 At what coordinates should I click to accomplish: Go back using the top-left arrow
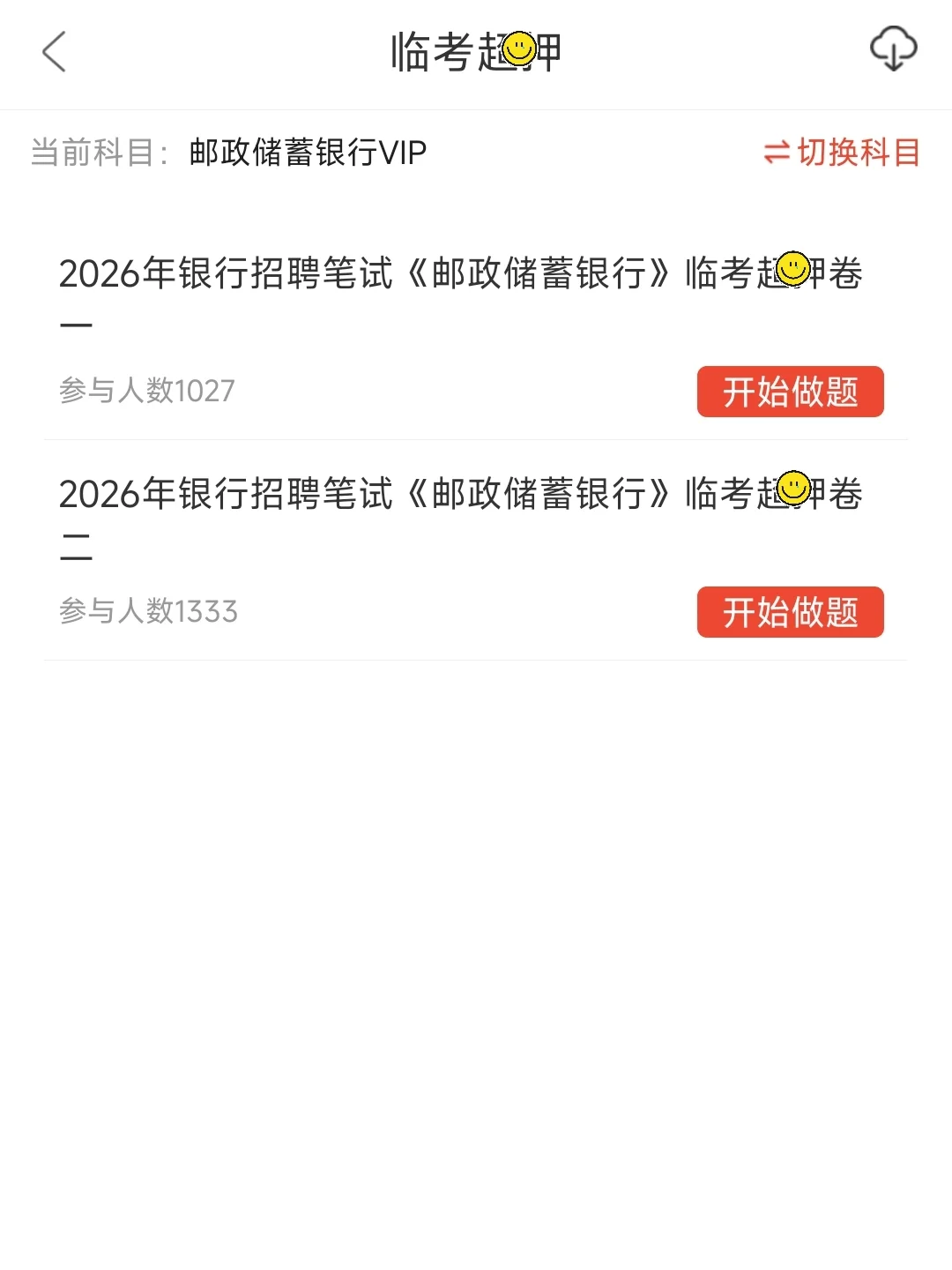55,52
